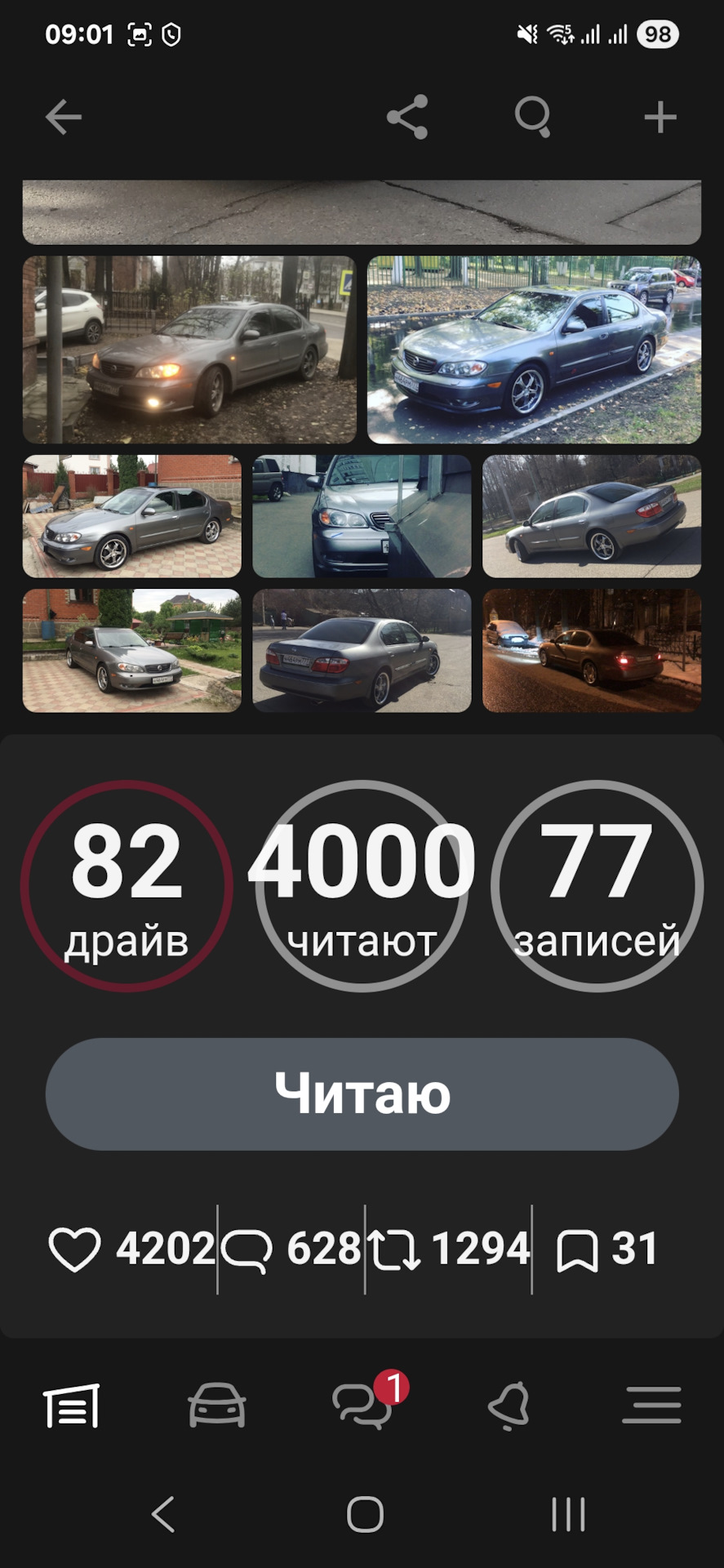The width and height of the screenshot is (724, 1568).
Task: Tap the plus icon to add
Action: pyautogui.click(x=660, y=118)
